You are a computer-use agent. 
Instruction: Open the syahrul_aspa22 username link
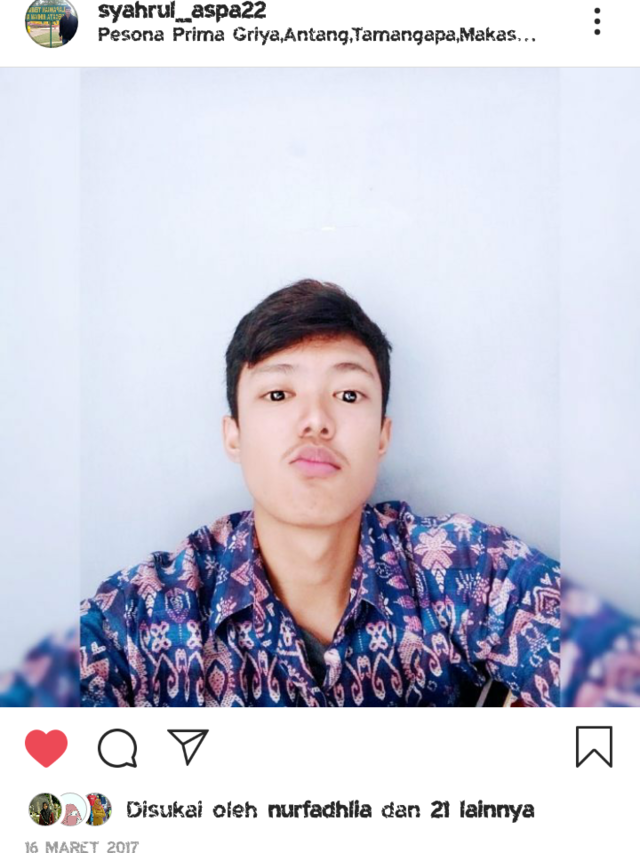coord(181,11)
